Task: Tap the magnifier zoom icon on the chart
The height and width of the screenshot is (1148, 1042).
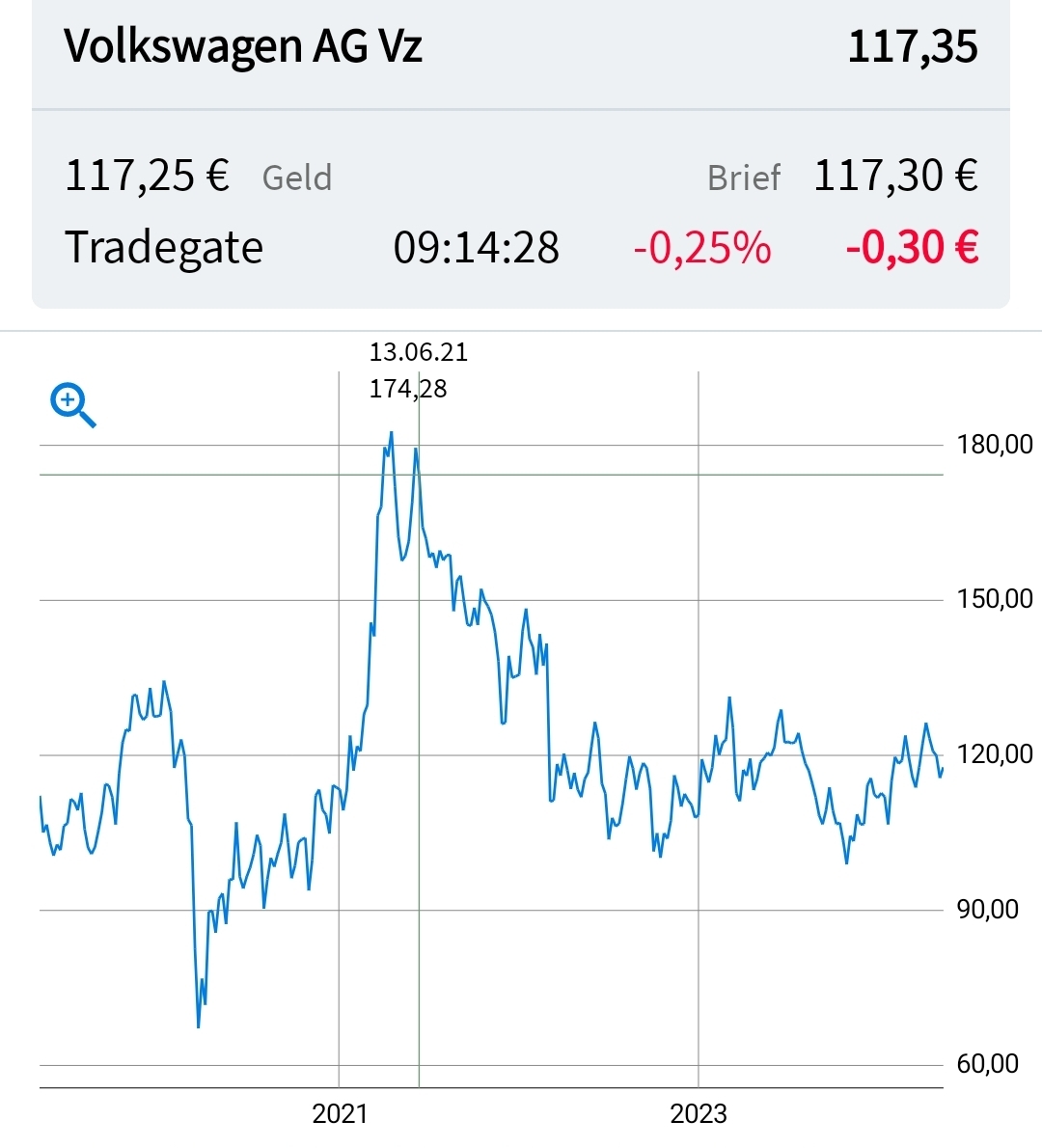Action: point(72,405)
